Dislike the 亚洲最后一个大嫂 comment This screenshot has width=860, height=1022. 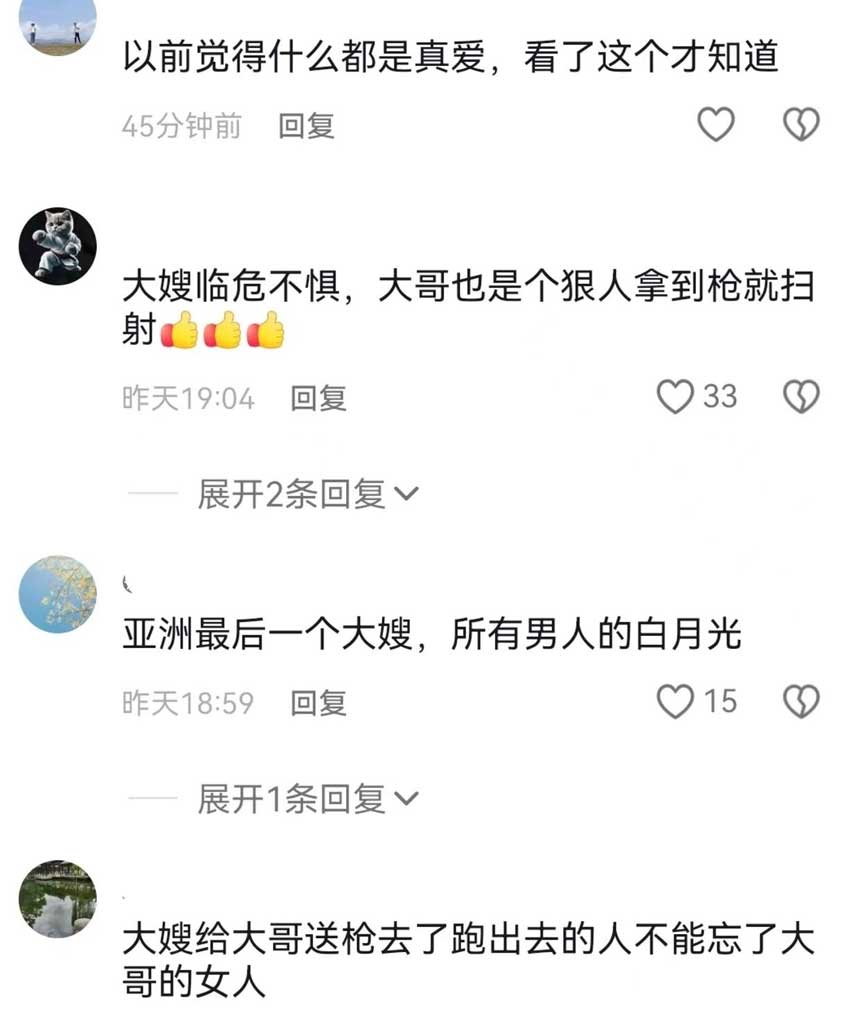[x=800, y=702]
